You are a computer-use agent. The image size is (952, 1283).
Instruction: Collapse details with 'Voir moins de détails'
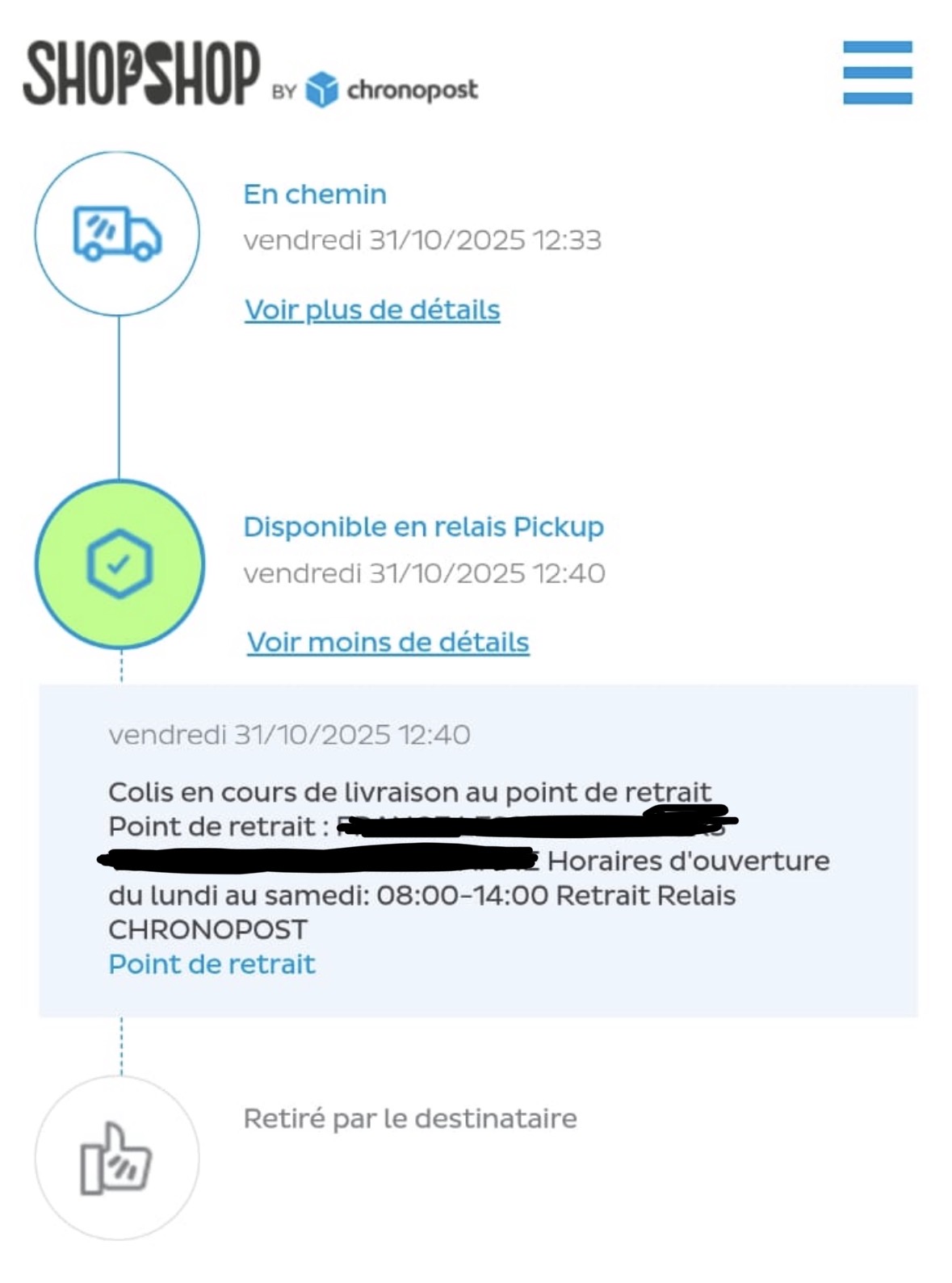(x=388, y=643)
